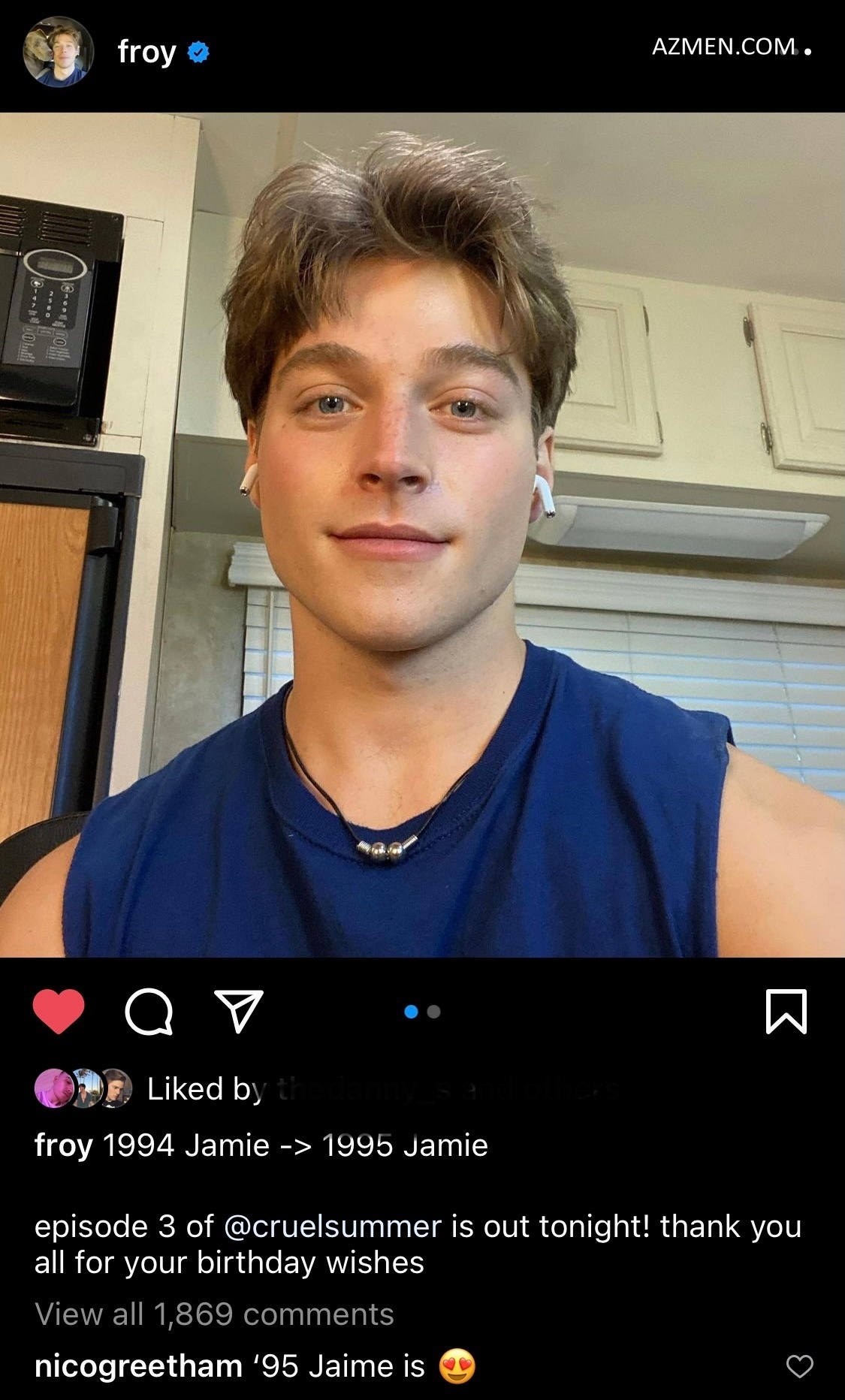Open nicogreetham's profile from the comment

pyautogui.click(x=138, y=1366)
